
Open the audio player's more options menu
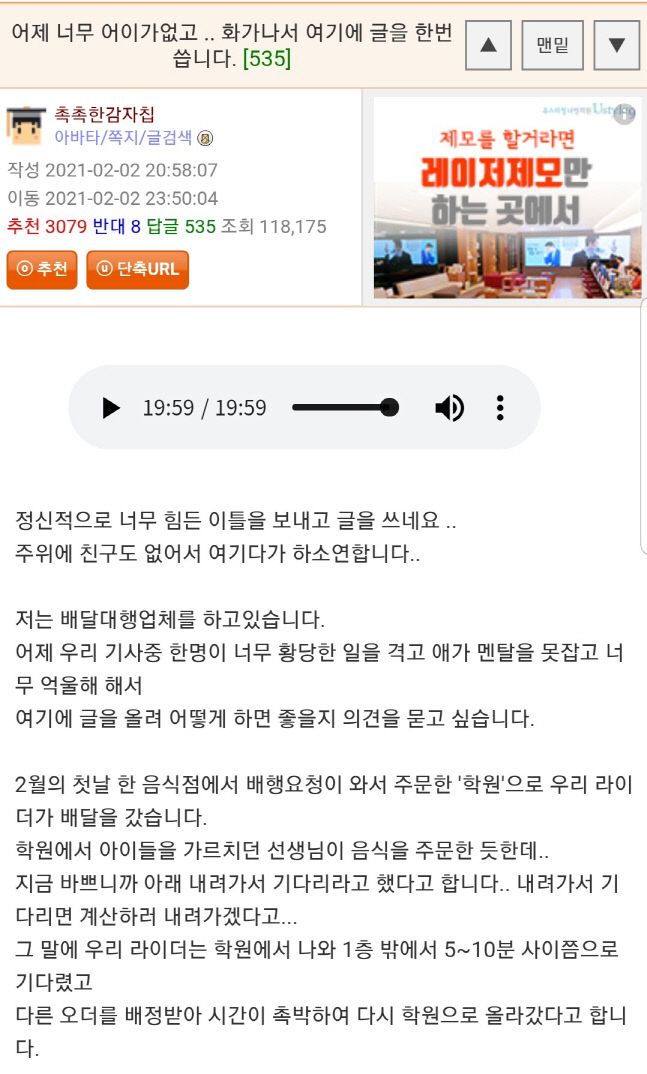(500, 408)
